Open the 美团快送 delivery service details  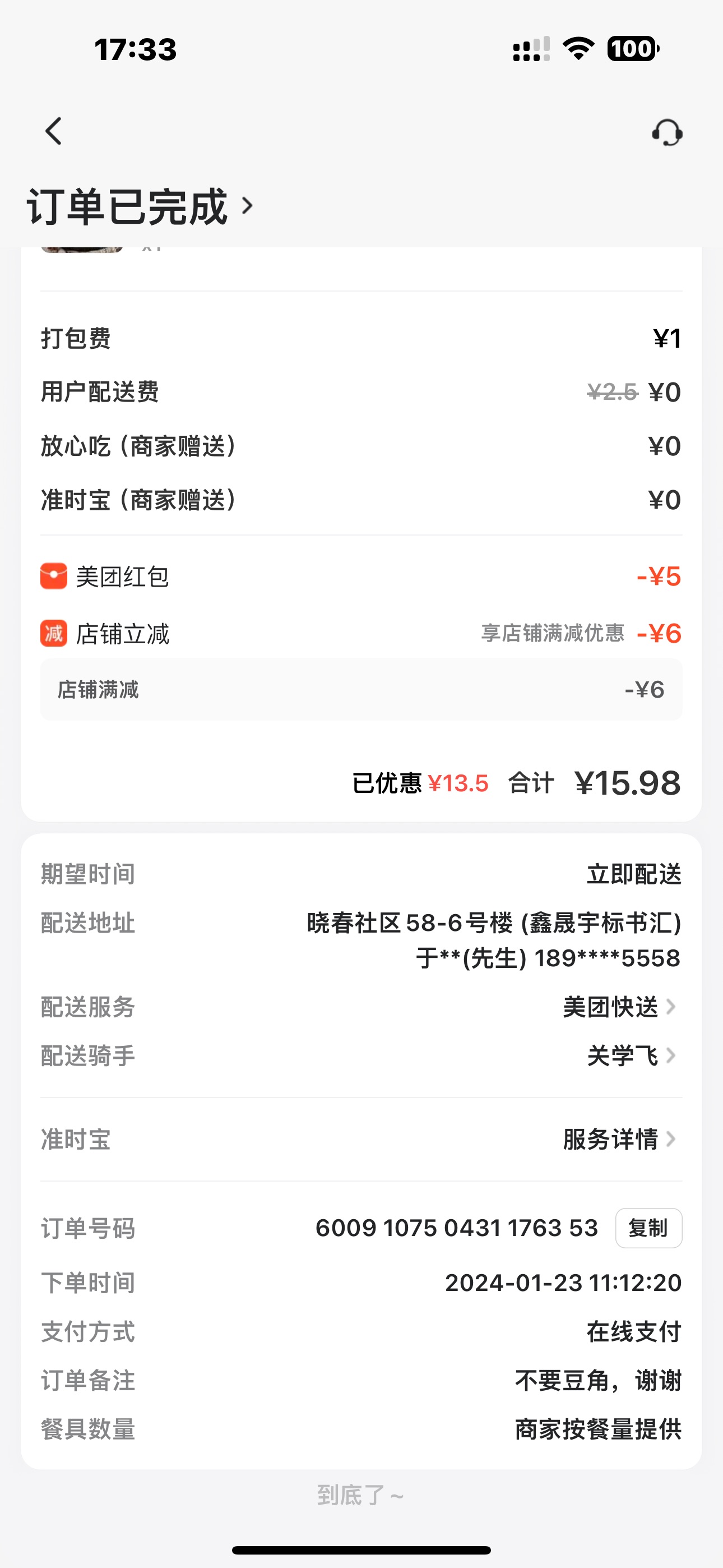(x=618, y=1007)
